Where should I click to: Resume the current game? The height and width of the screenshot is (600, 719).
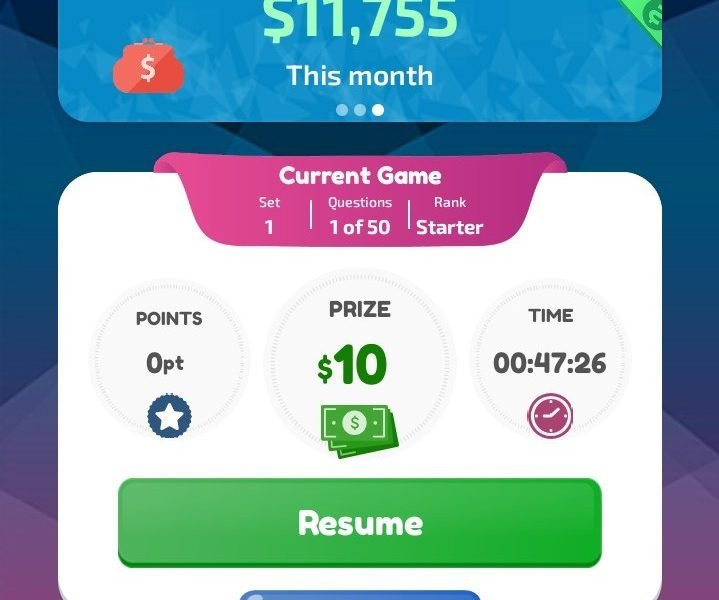point(360,523)
